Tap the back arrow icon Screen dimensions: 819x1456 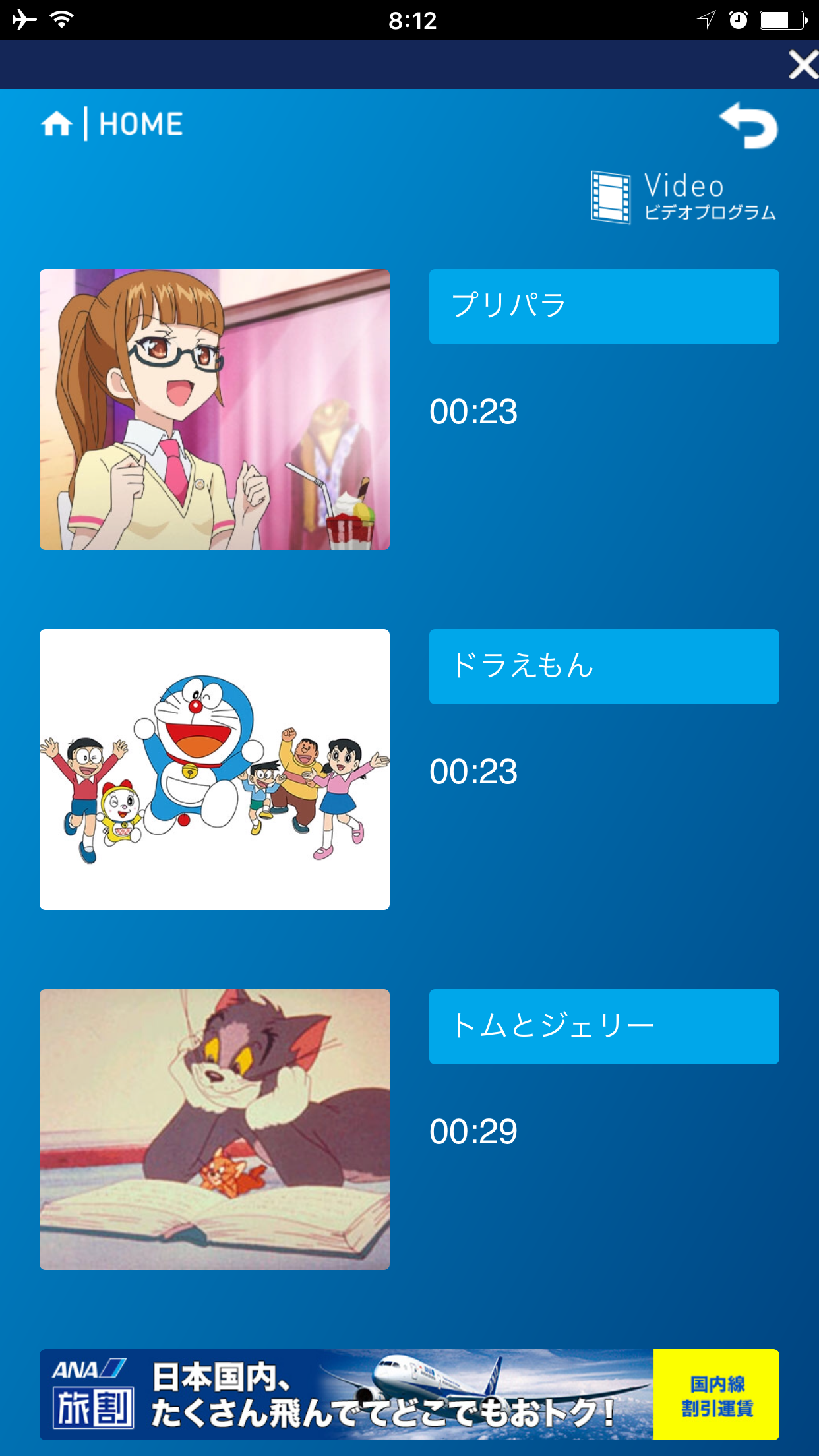coord(748,125)
